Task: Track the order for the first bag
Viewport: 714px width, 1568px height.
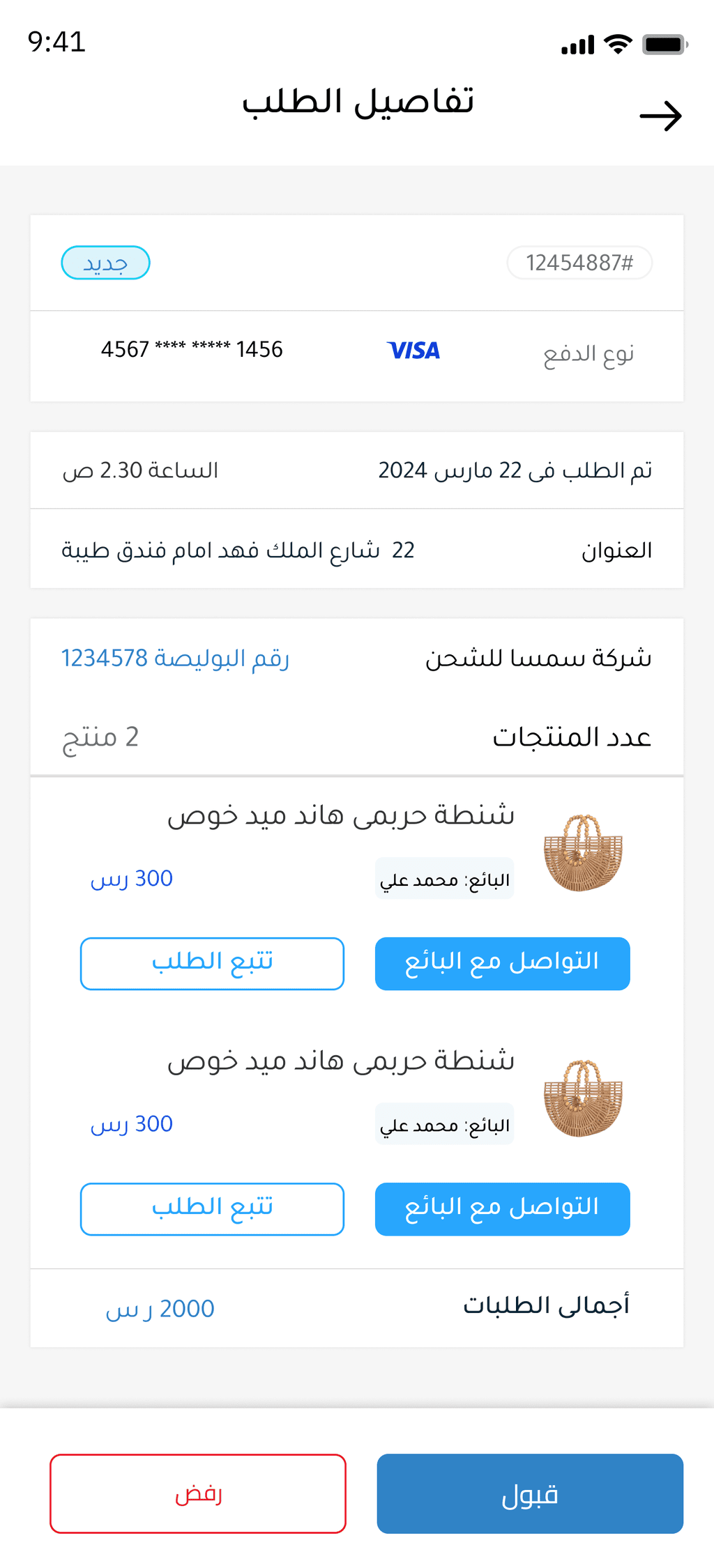Action: tap(212, 963)
